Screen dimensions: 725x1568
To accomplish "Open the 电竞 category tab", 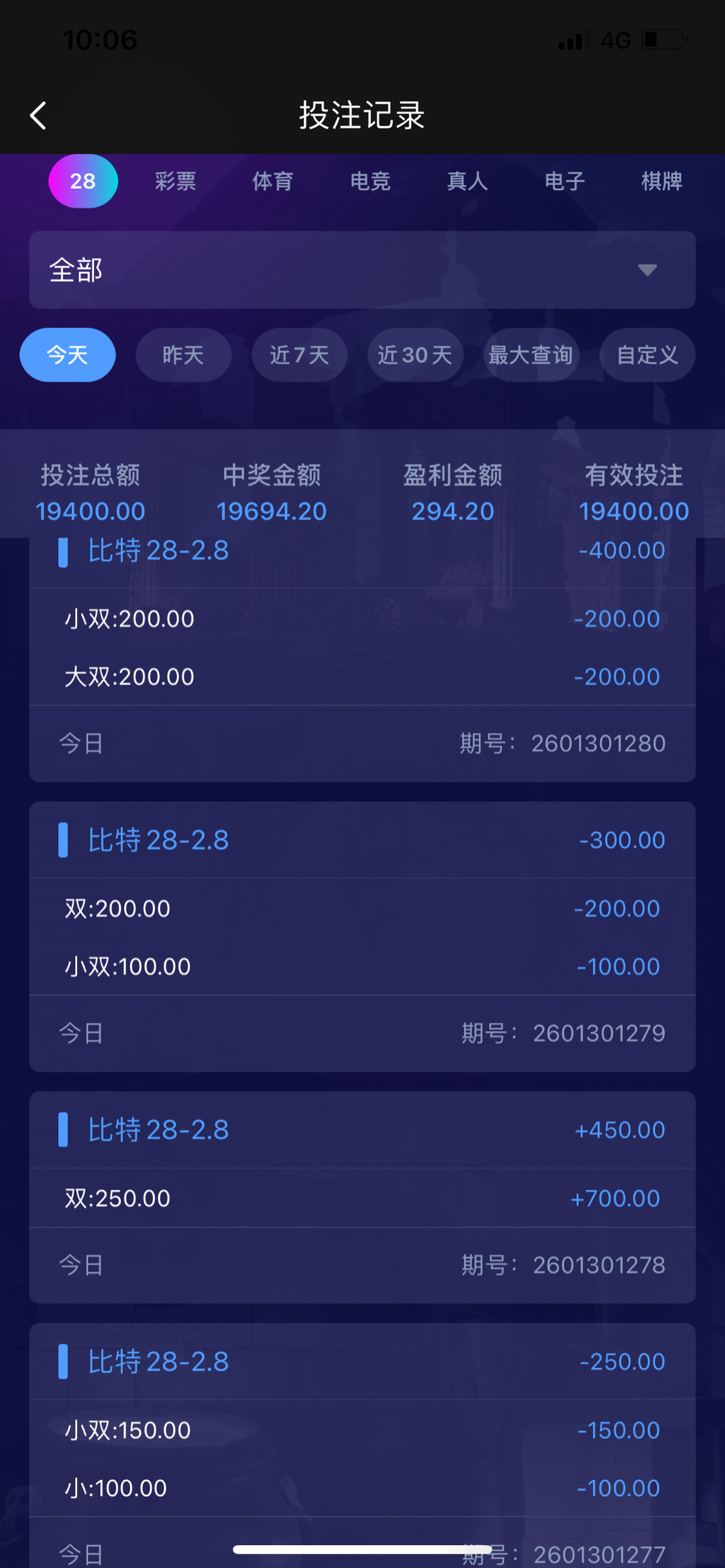I will click(369, 181).
